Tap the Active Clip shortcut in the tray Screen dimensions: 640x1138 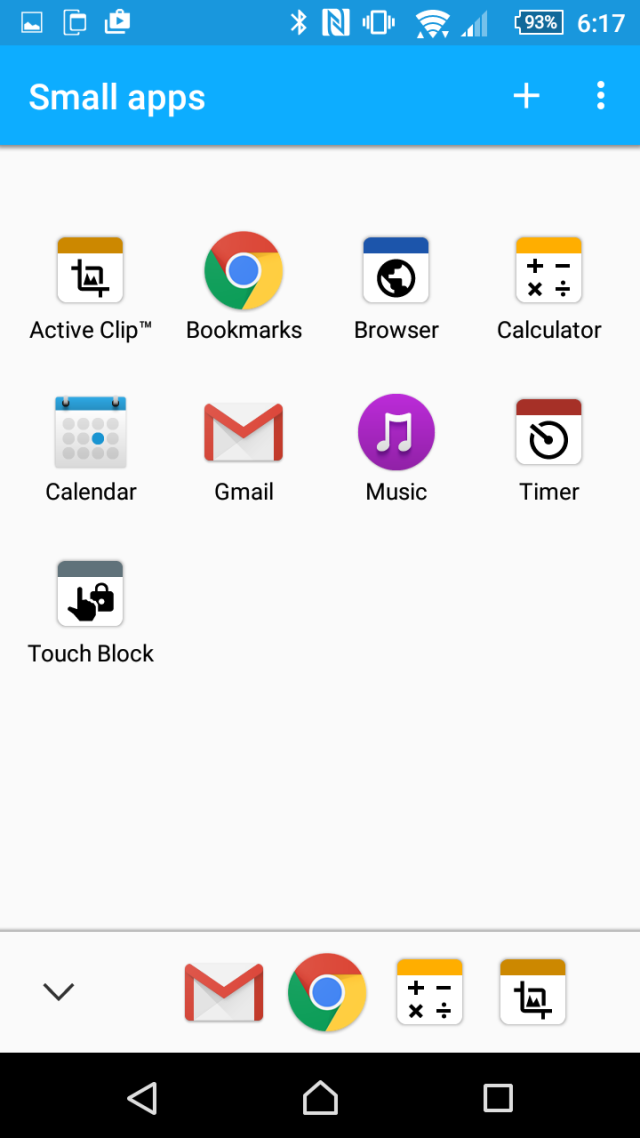click(x=533, y=992)
